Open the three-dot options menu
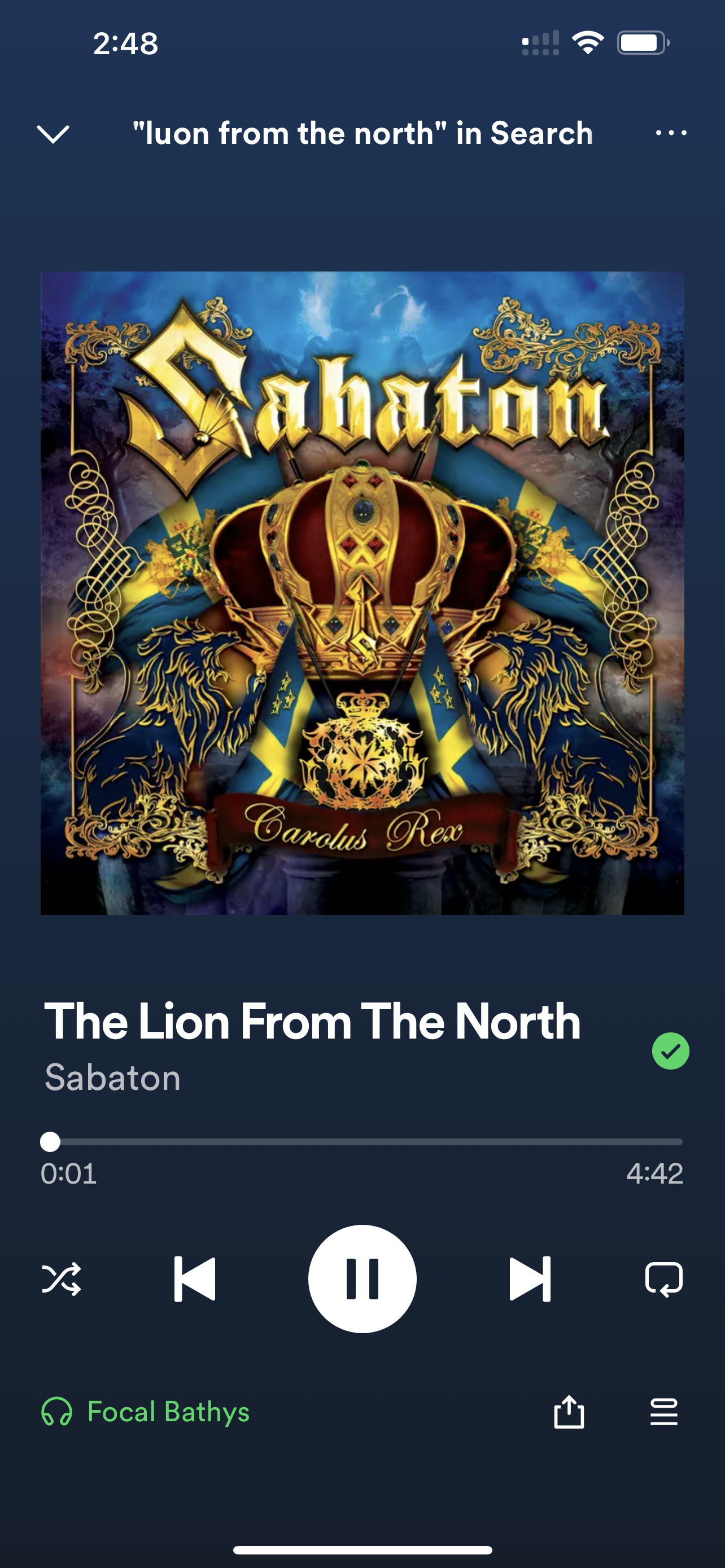 click(x=671, y=133)
